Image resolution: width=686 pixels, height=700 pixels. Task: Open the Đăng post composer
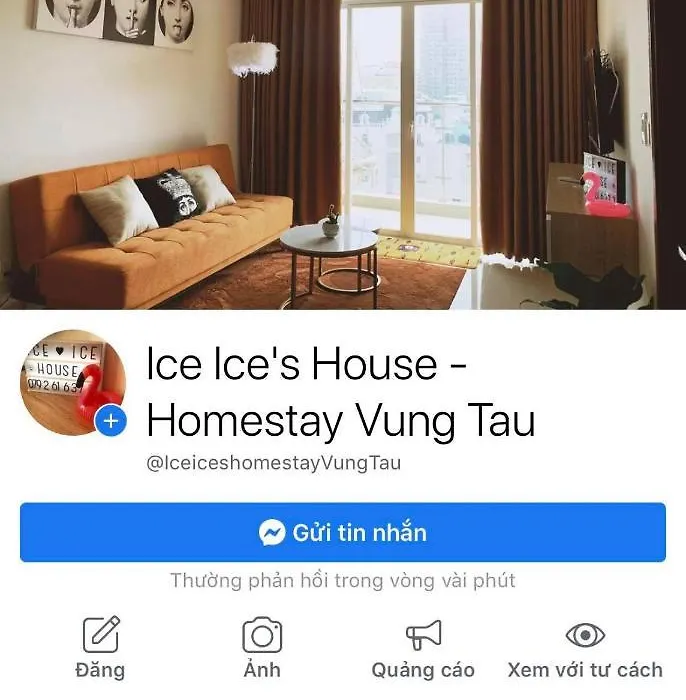[100, 647]
